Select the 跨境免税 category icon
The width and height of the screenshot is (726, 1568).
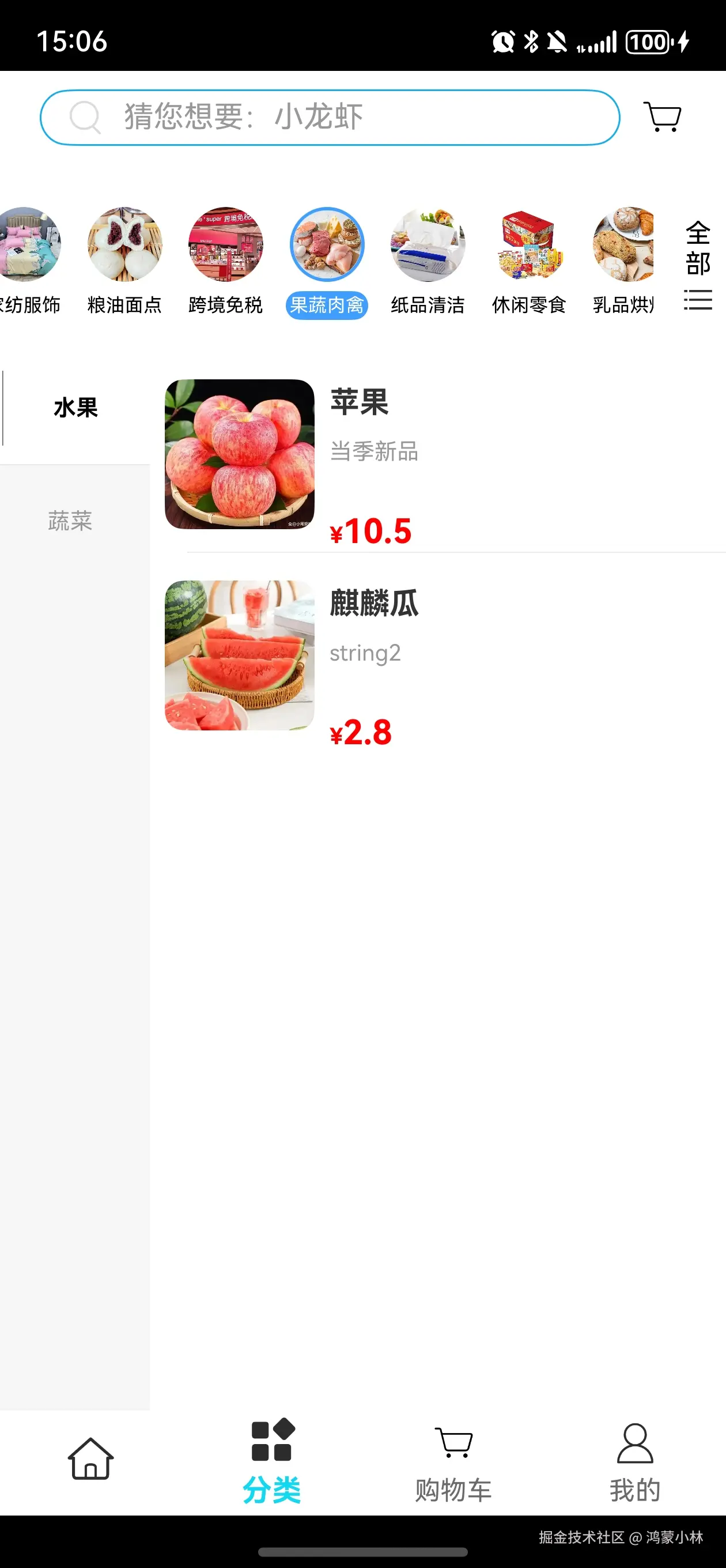coord(225,246)
